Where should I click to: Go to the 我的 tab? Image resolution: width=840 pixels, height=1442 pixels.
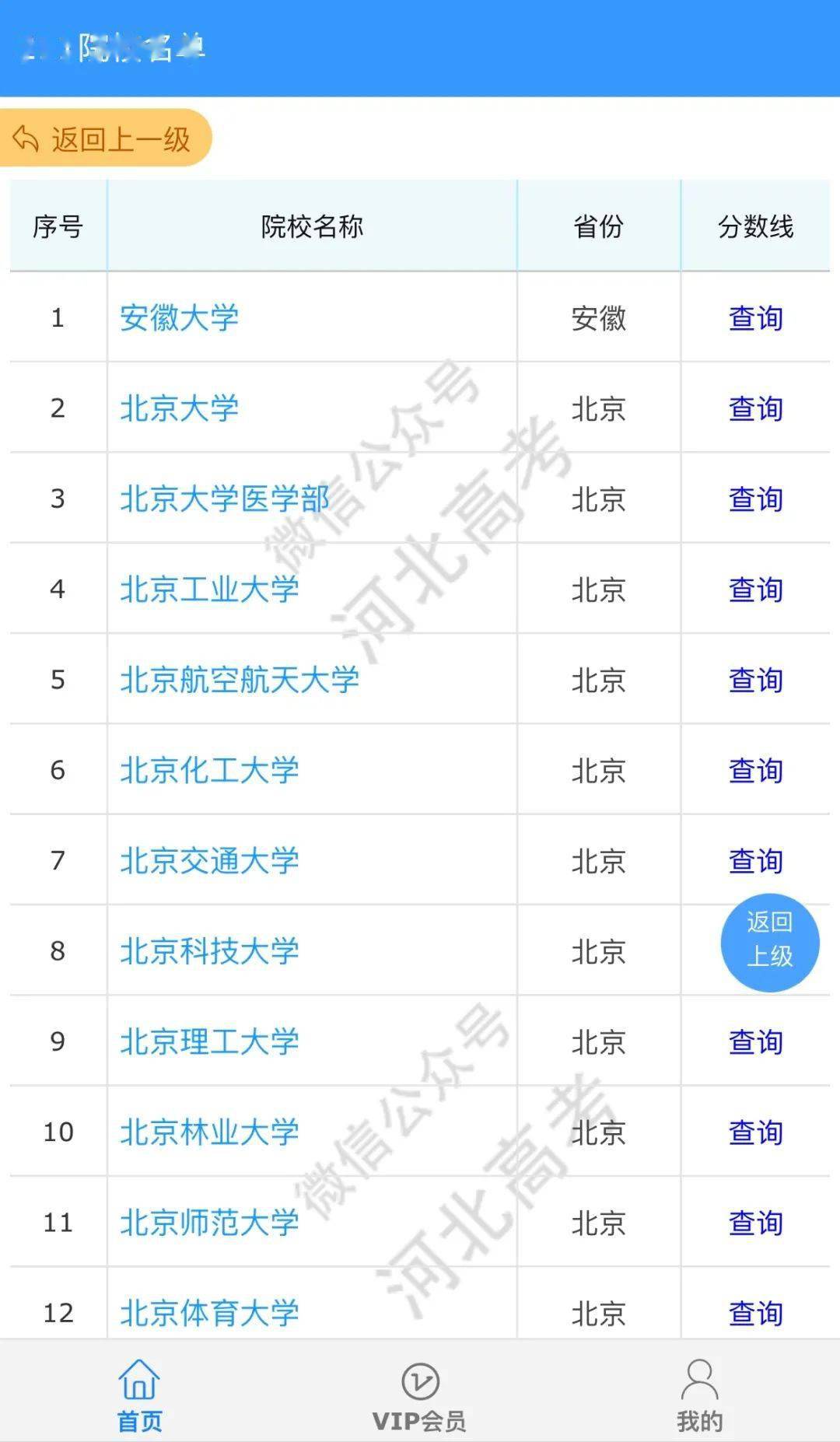(699, 1395)
